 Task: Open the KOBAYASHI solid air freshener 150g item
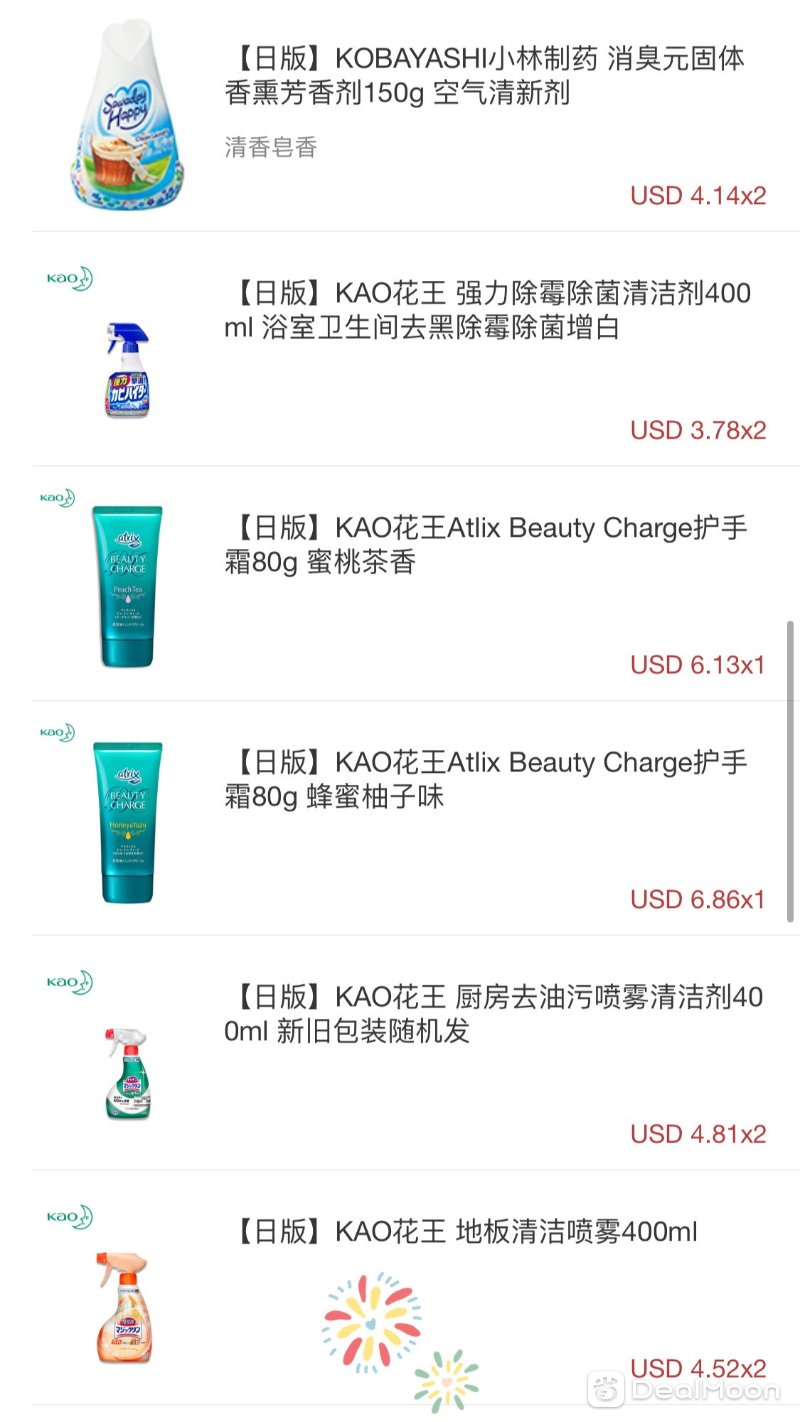point(484,76)
